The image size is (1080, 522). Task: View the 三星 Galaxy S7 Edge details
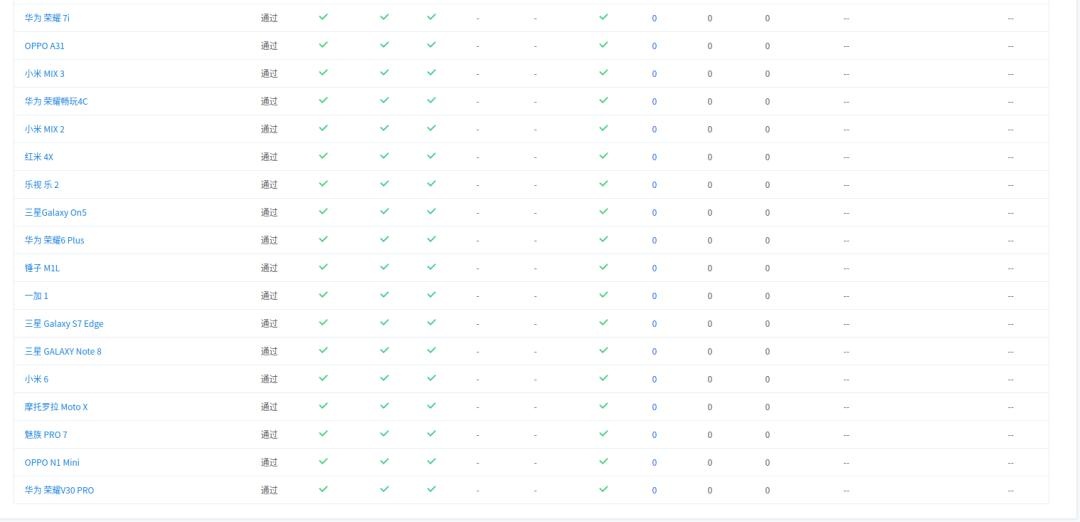tap(64, 324)
